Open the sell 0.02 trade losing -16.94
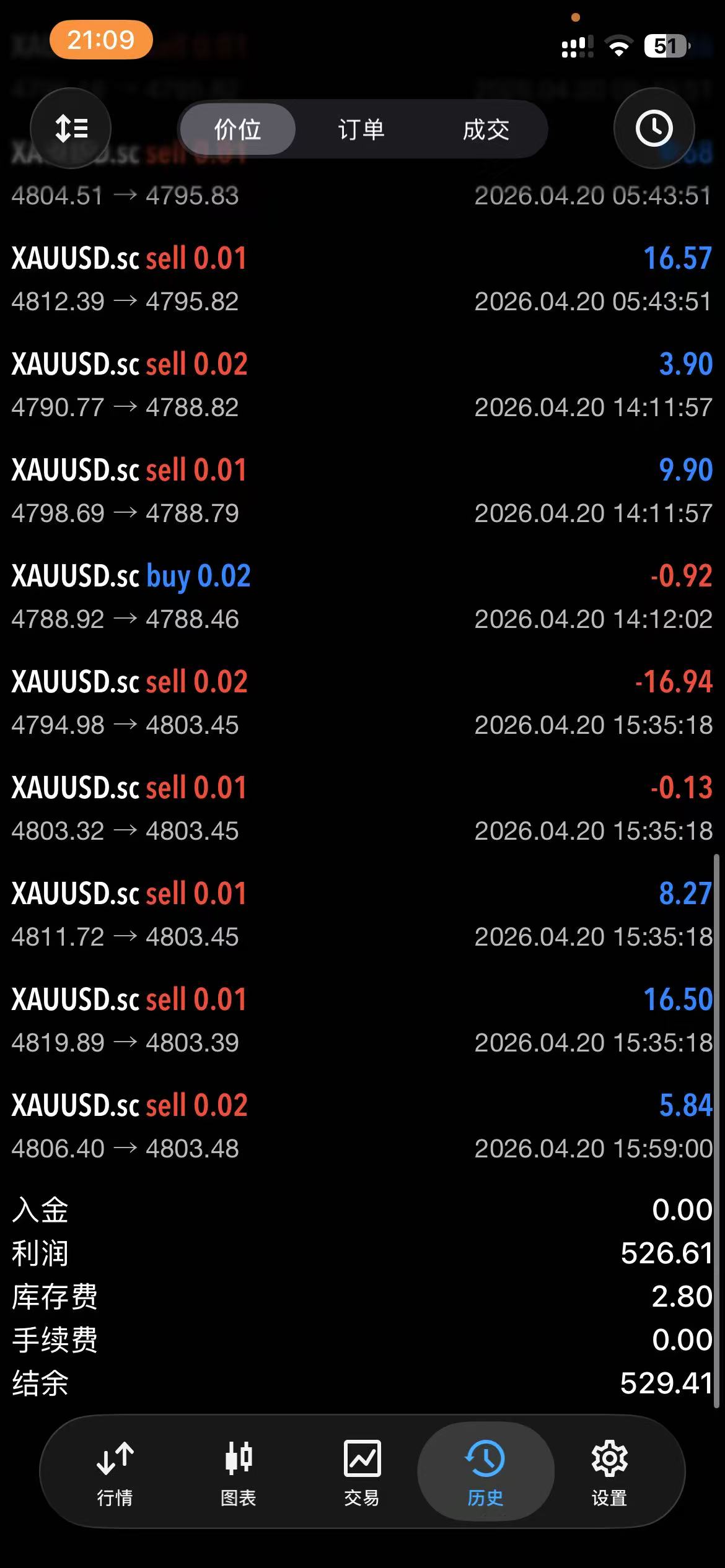This screenshot has height=1568, width=725. tap(362, 702)
